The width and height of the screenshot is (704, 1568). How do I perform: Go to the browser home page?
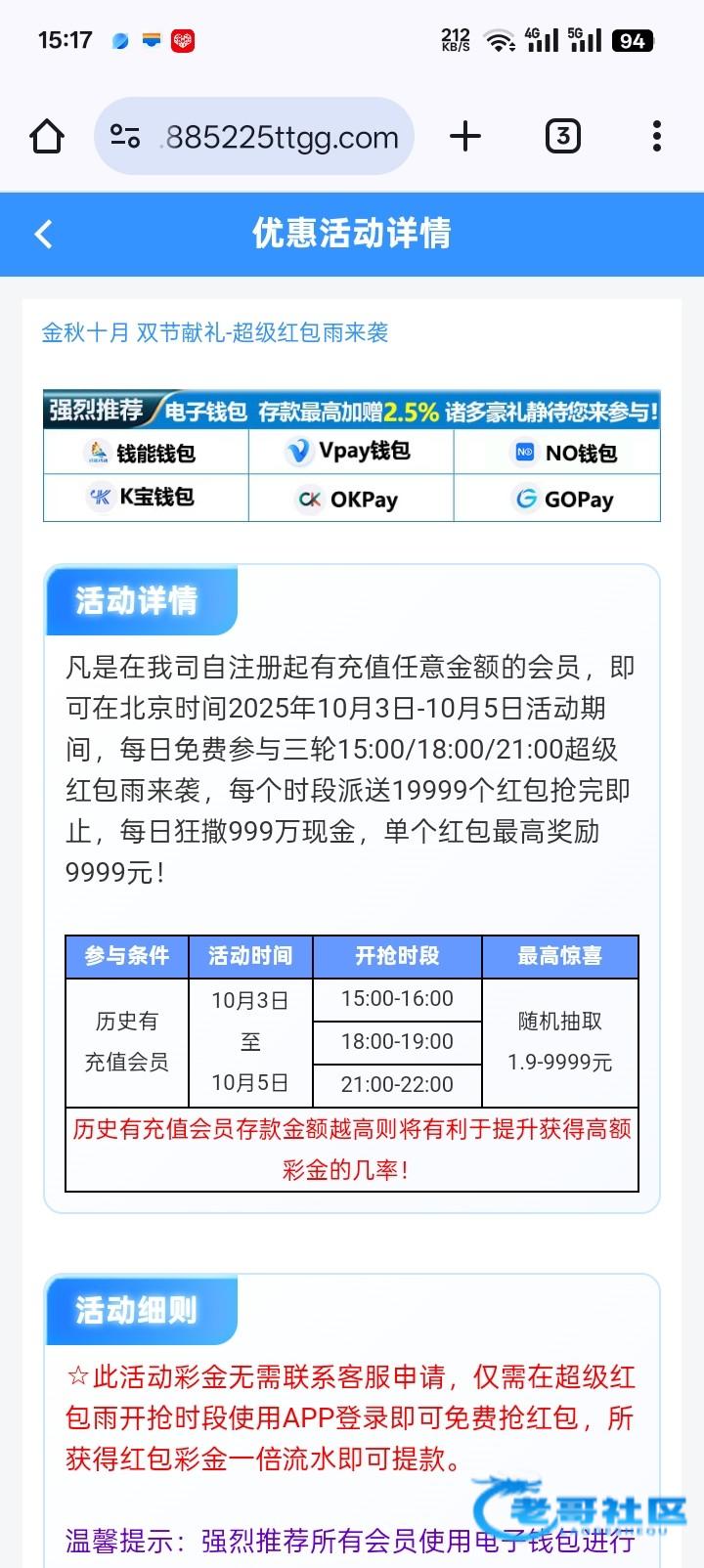(x=47, y=136)
